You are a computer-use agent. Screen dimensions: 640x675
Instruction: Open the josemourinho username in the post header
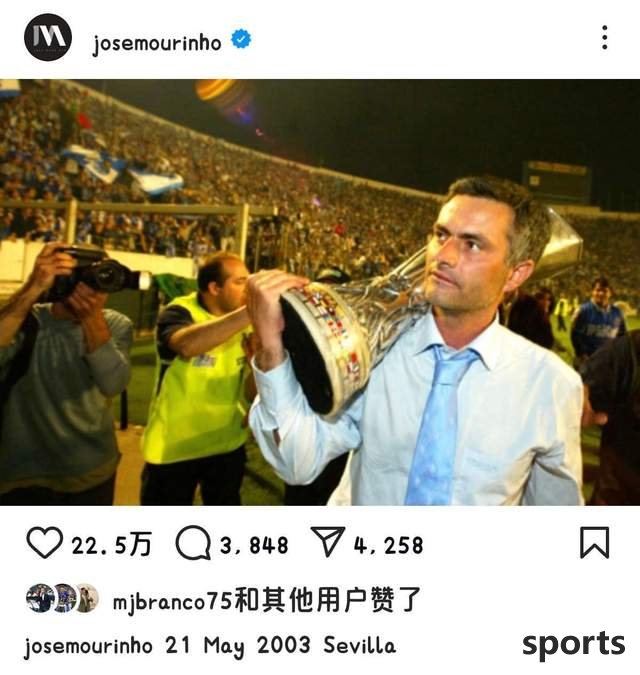point(156,42)
